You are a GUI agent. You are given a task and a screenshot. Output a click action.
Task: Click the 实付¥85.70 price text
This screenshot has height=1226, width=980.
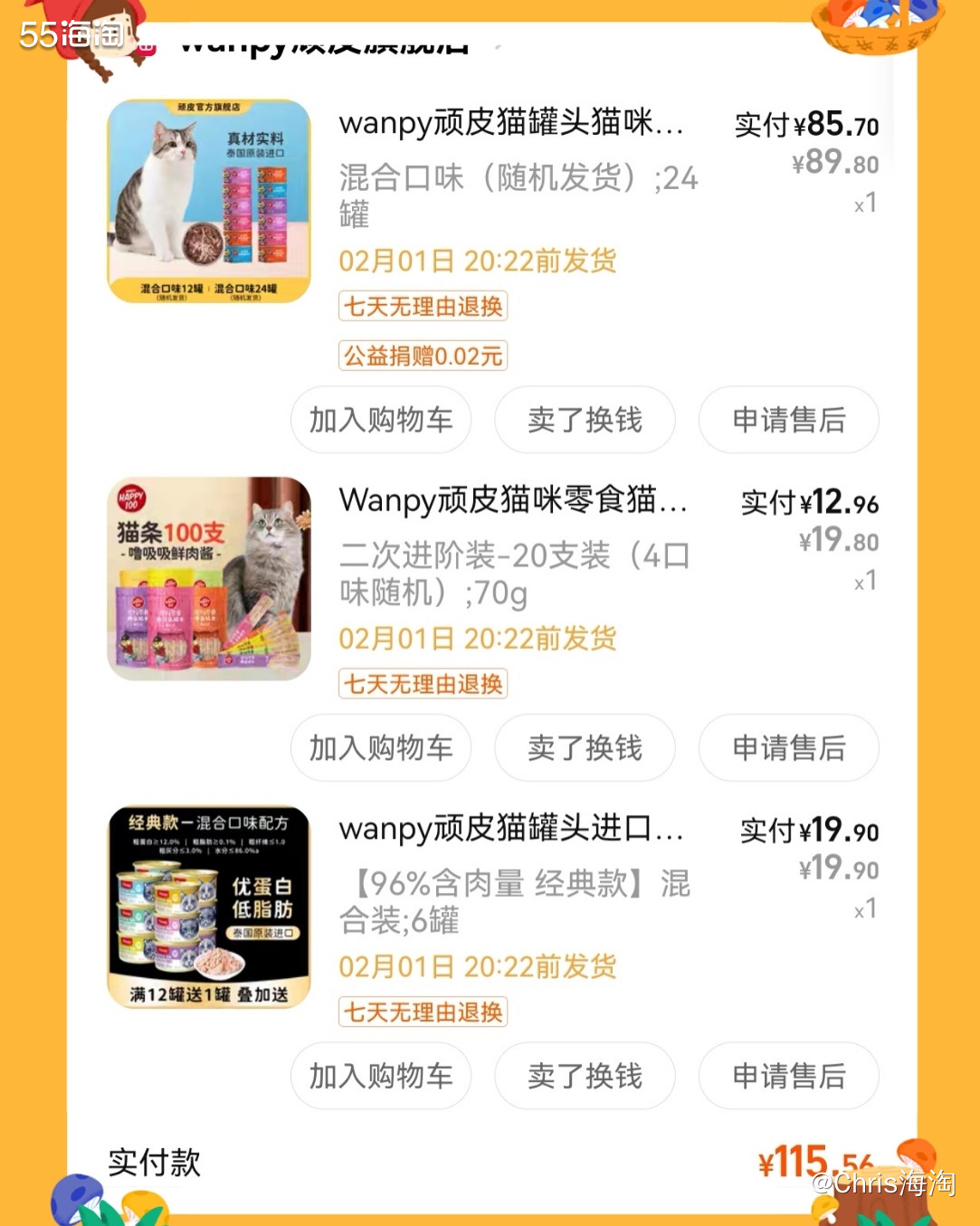click(804, 126)
